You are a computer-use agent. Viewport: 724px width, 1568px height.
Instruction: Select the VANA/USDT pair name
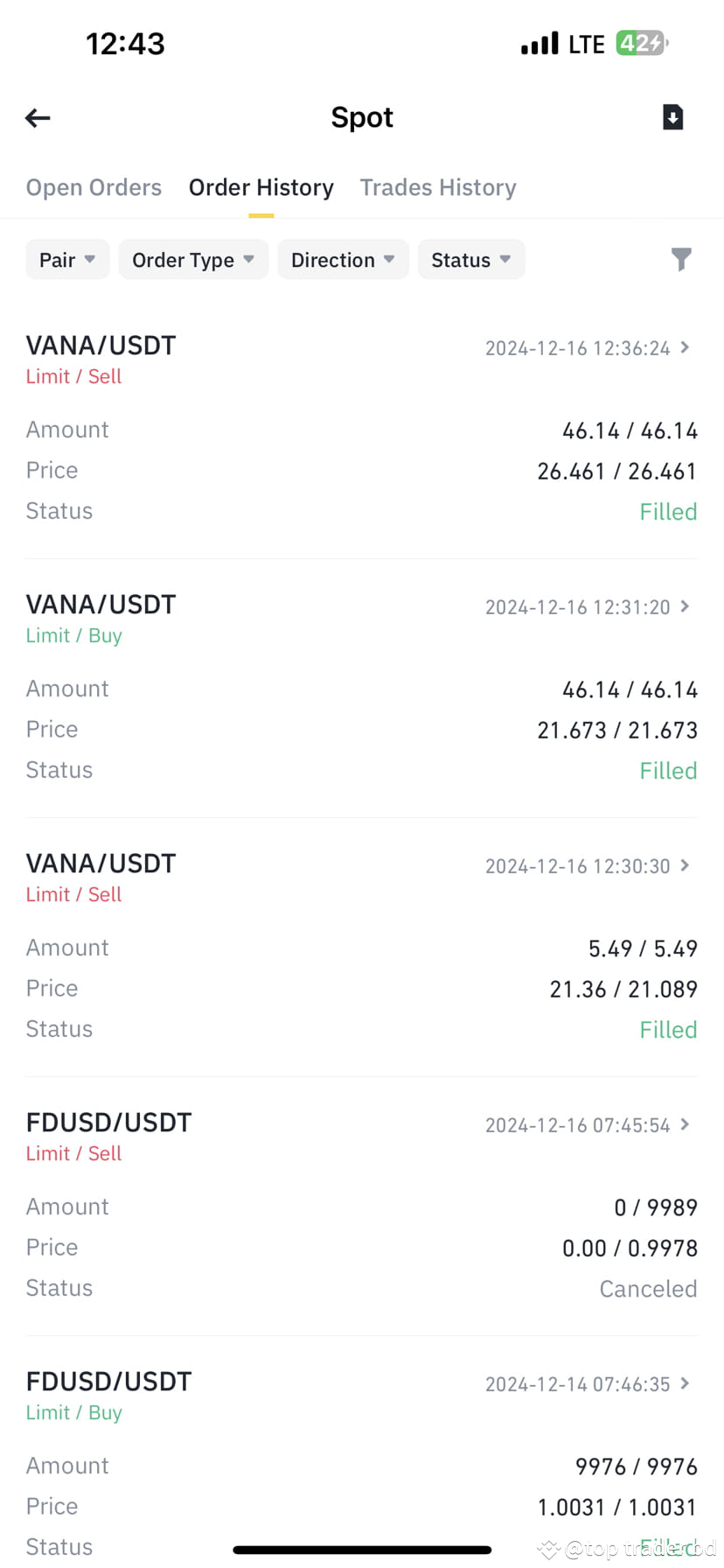coord(101,345)
